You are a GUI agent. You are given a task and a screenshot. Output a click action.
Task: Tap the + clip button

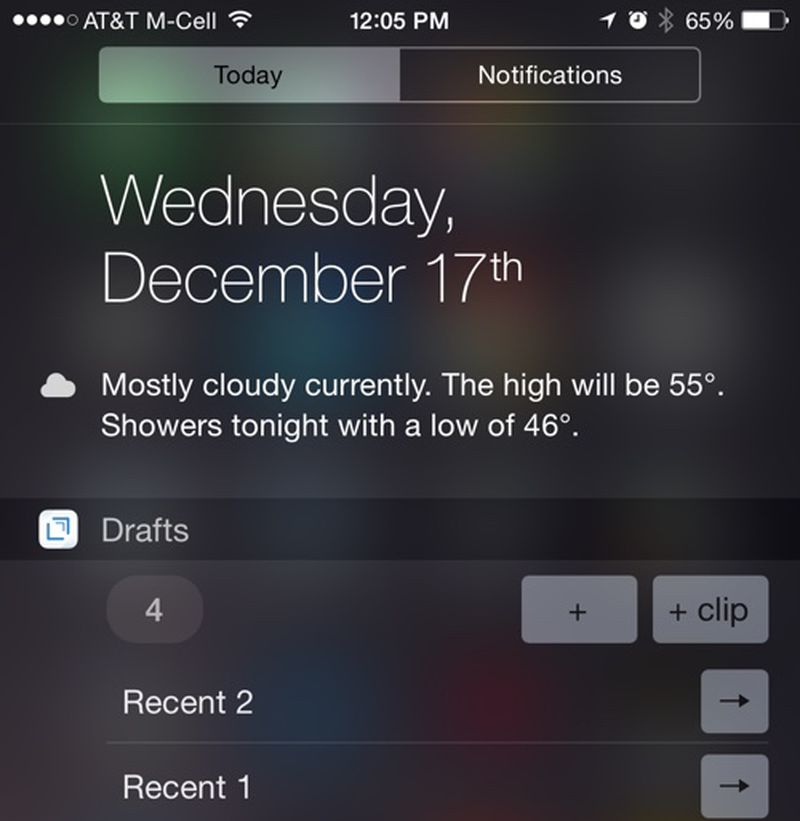[710, 610]
